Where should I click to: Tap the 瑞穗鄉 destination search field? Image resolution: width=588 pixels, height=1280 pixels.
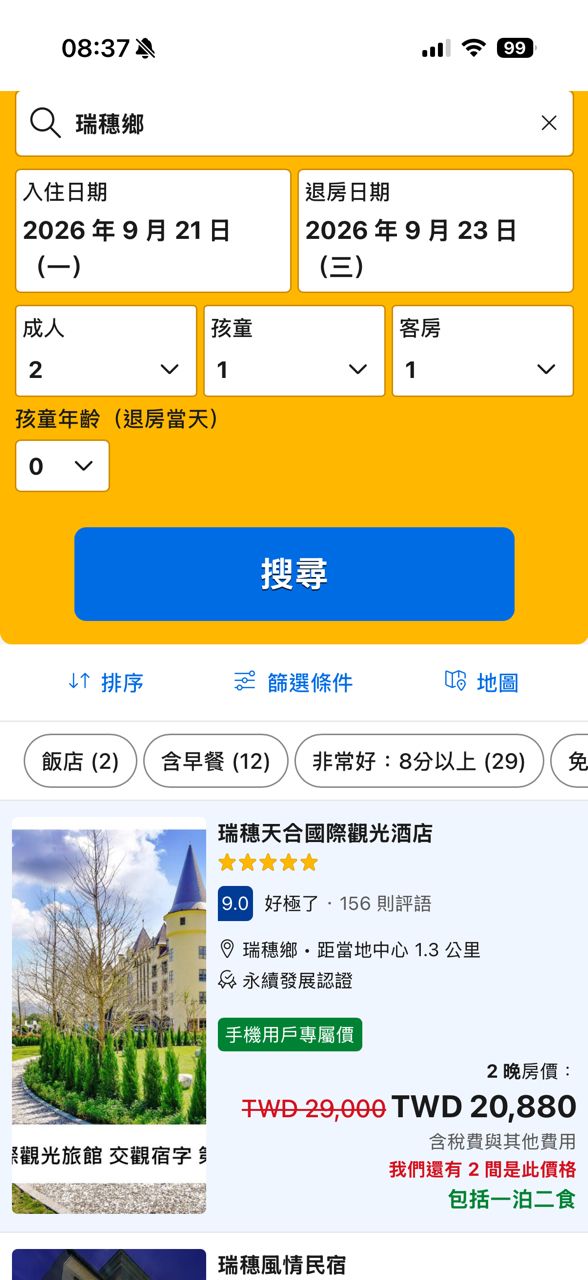coord(294,123)
